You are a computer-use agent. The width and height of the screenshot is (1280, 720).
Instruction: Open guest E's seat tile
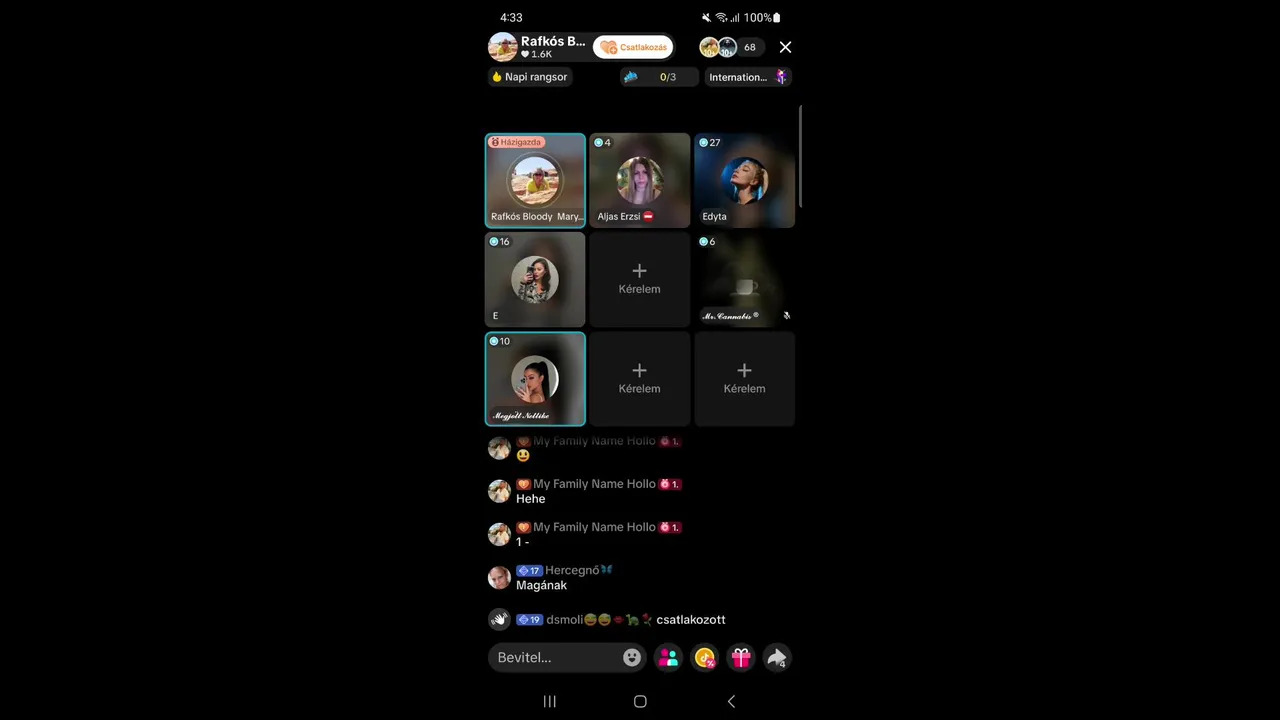[x=535, y=280]
